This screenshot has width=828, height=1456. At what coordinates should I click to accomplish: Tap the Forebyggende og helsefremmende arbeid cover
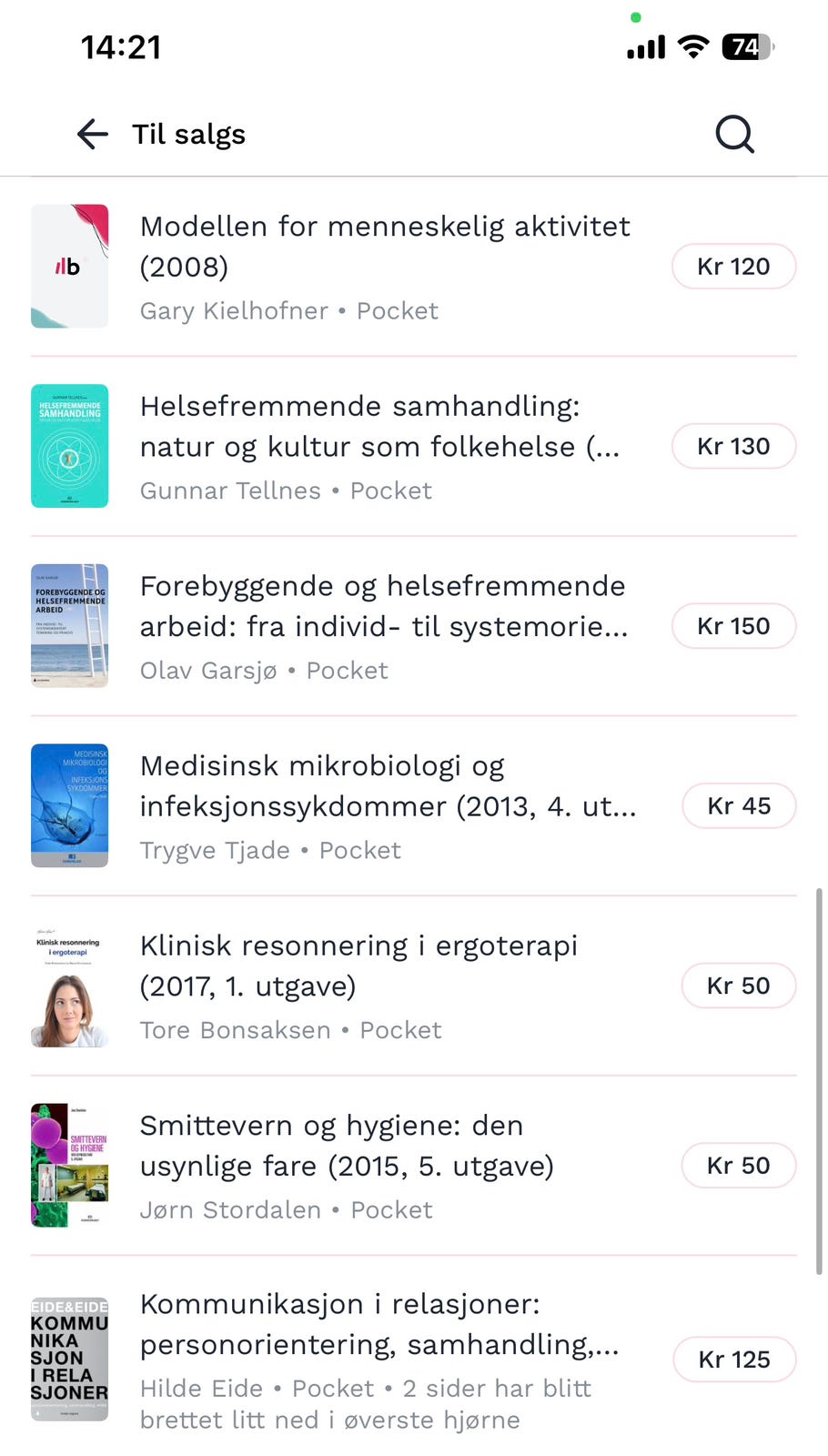click(x=69, y=626)
